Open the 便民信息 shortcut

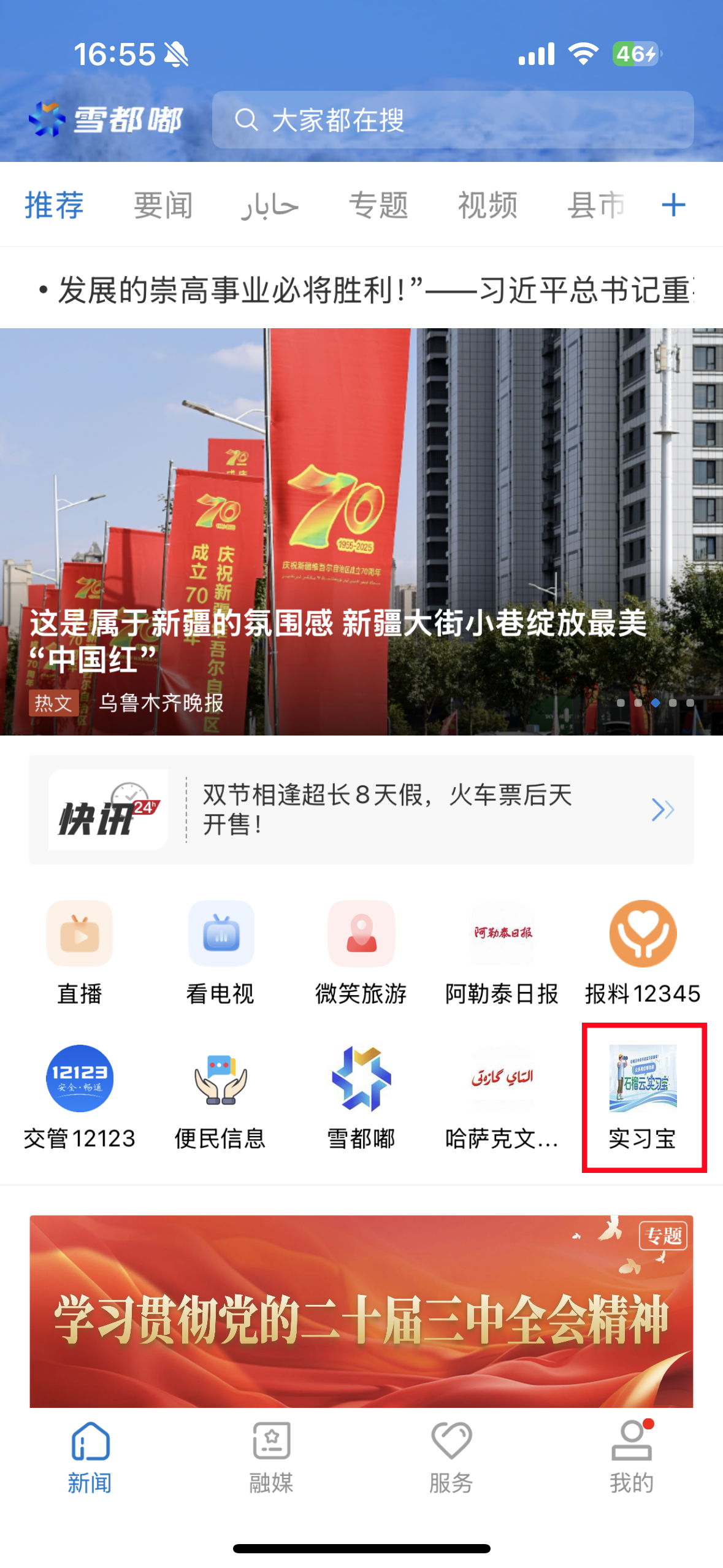click(x=221, y=1096)
